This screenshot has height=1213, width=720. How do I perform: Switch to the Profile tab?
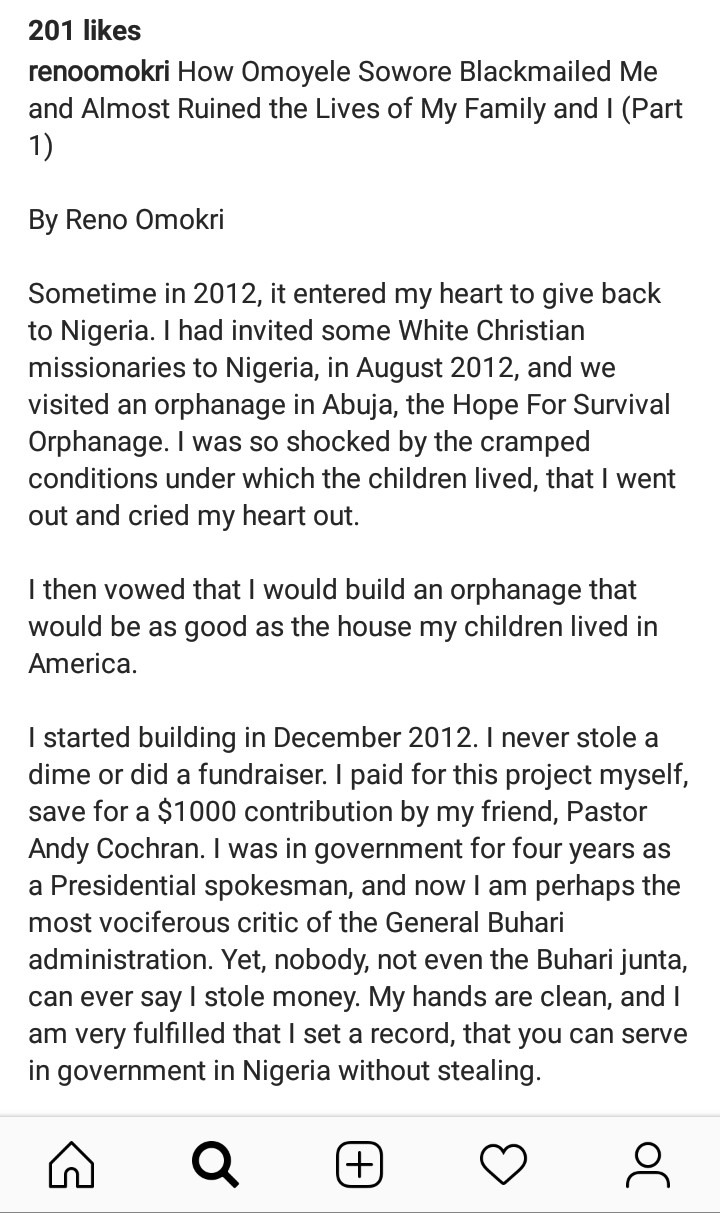(647, 1165)
